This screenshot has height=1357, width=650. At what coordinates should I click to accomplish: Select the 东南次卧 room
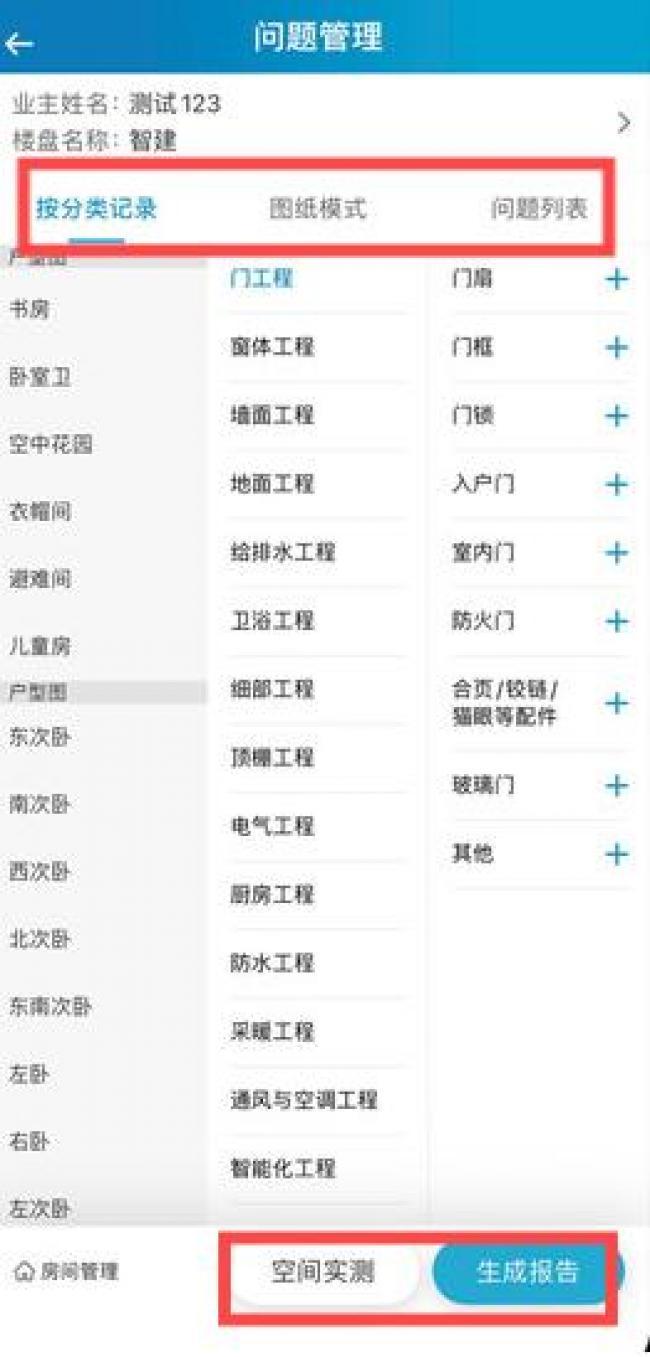51,1006
